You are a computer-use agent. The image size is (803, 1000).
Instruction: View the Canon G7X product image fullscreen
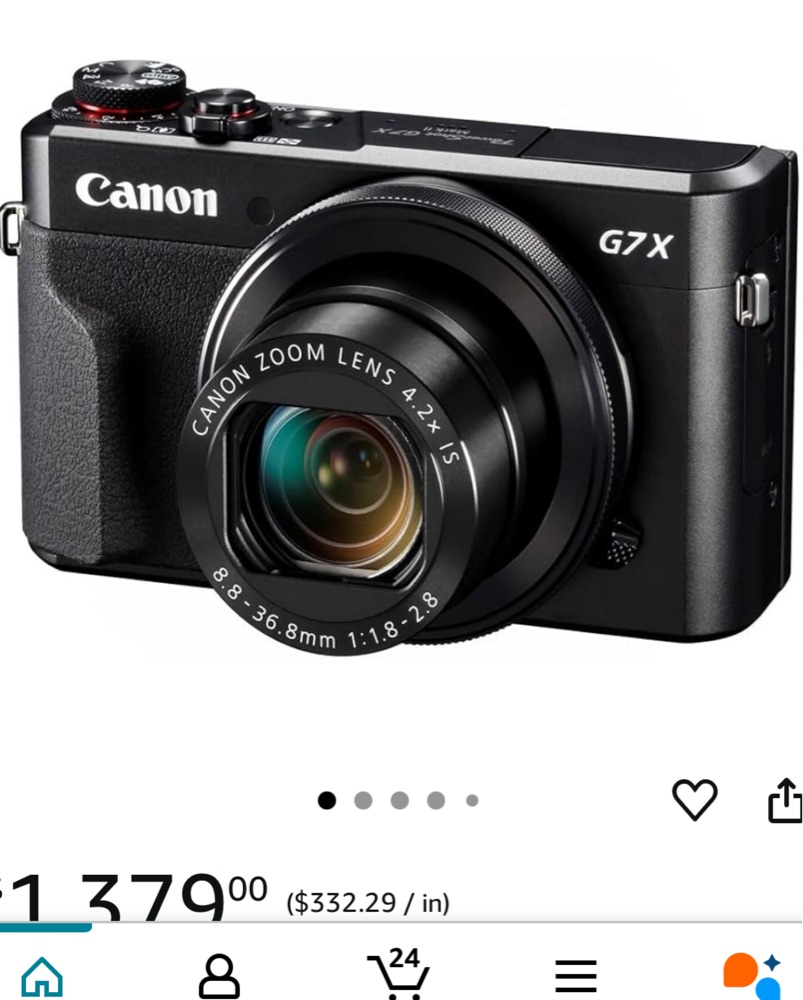pyautogui.click(x=400, y=380)
